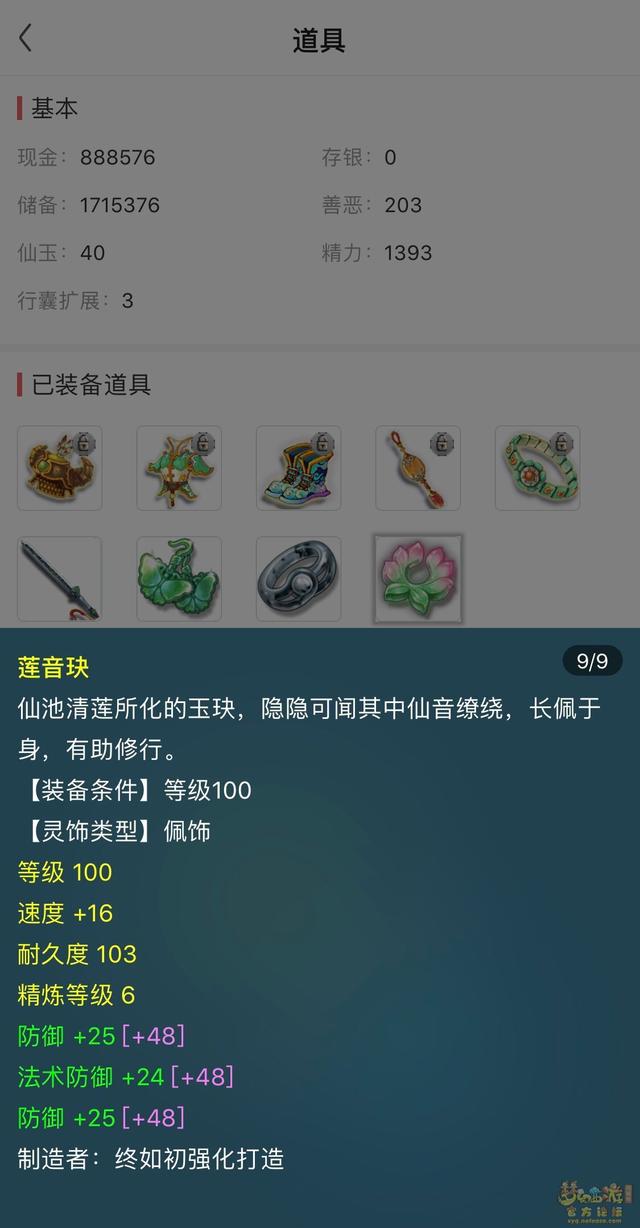Open the green armor equipment item
Screen dimensions: 640x1228
(x=179, y=468)
